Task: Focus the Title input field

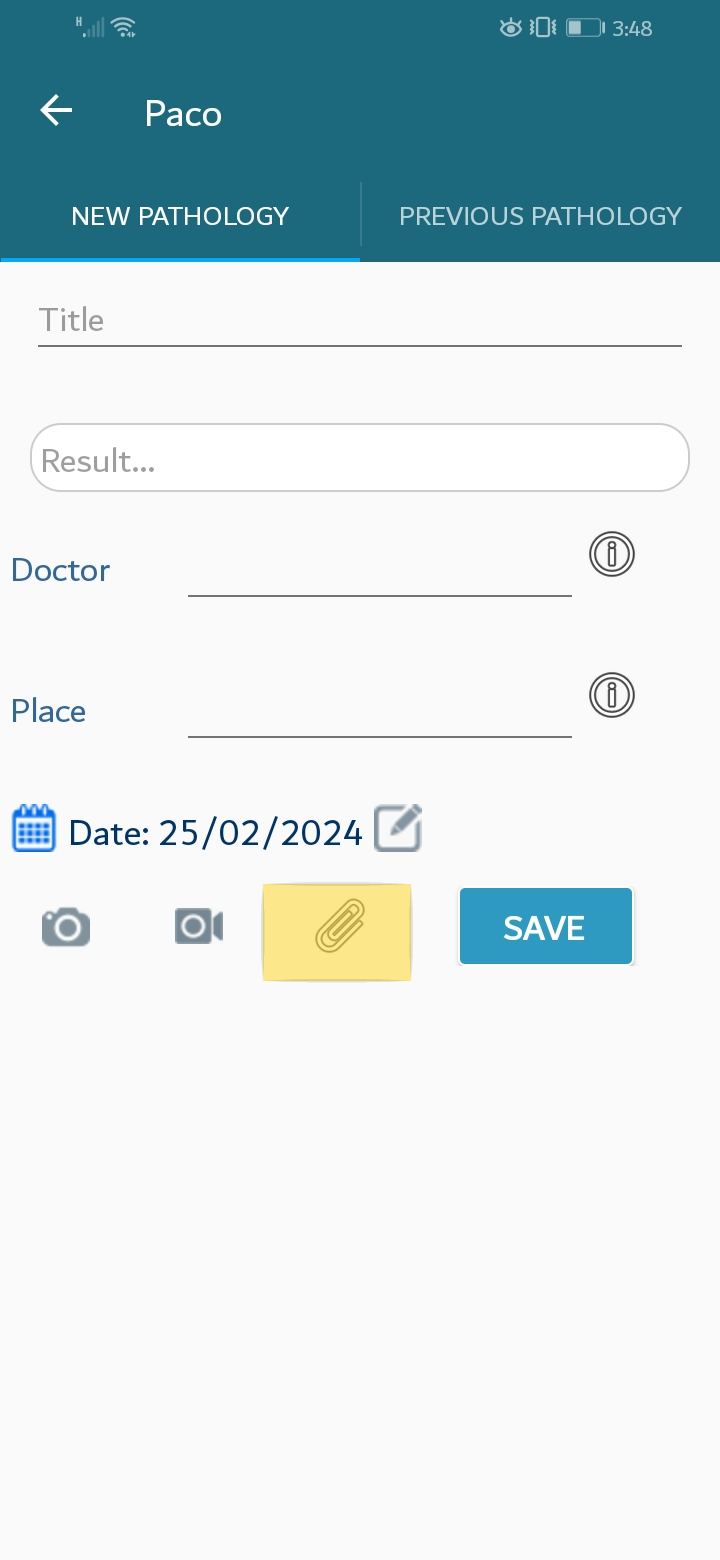Action: [360, 320]
